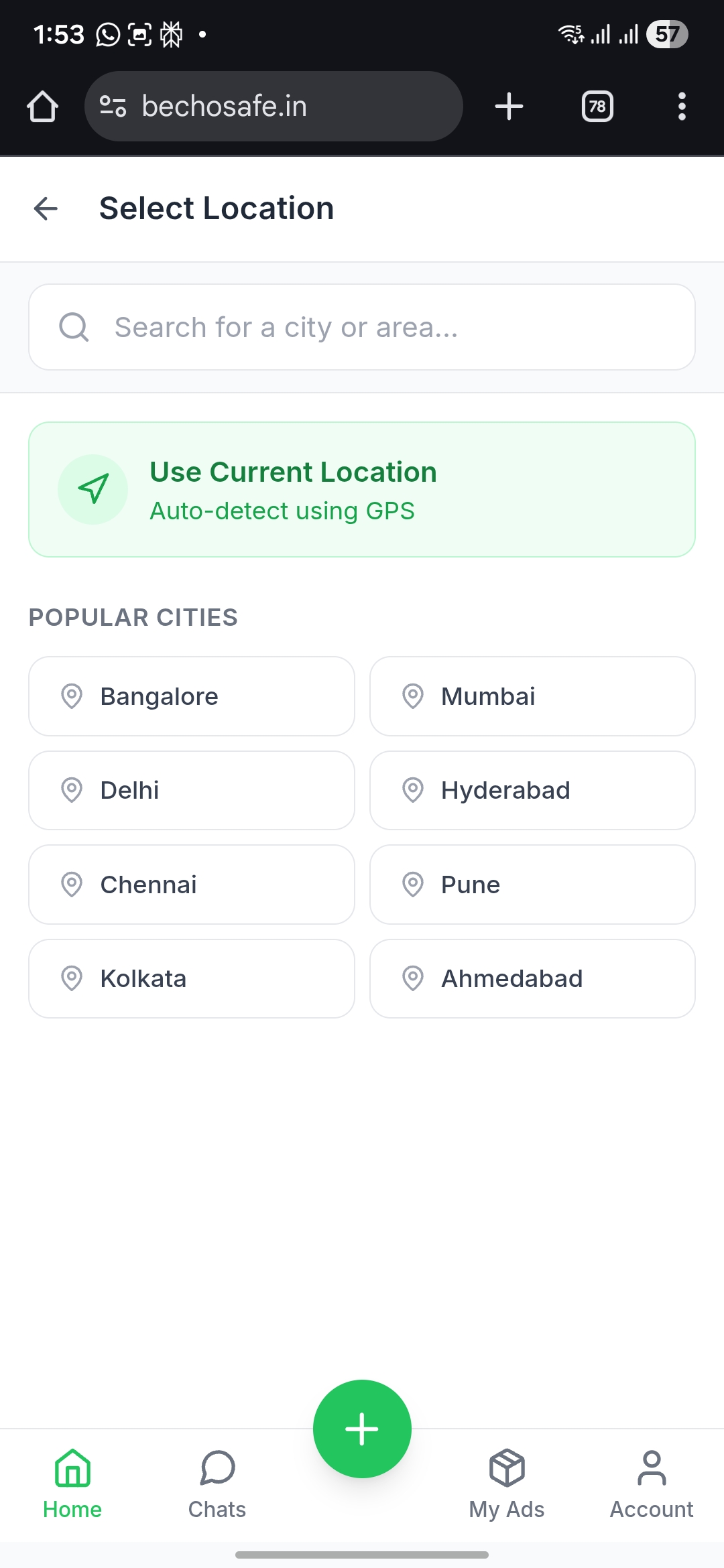724x1568 pixels.
Task: Open the browser tab switcher showing 78
Action: 597,105
